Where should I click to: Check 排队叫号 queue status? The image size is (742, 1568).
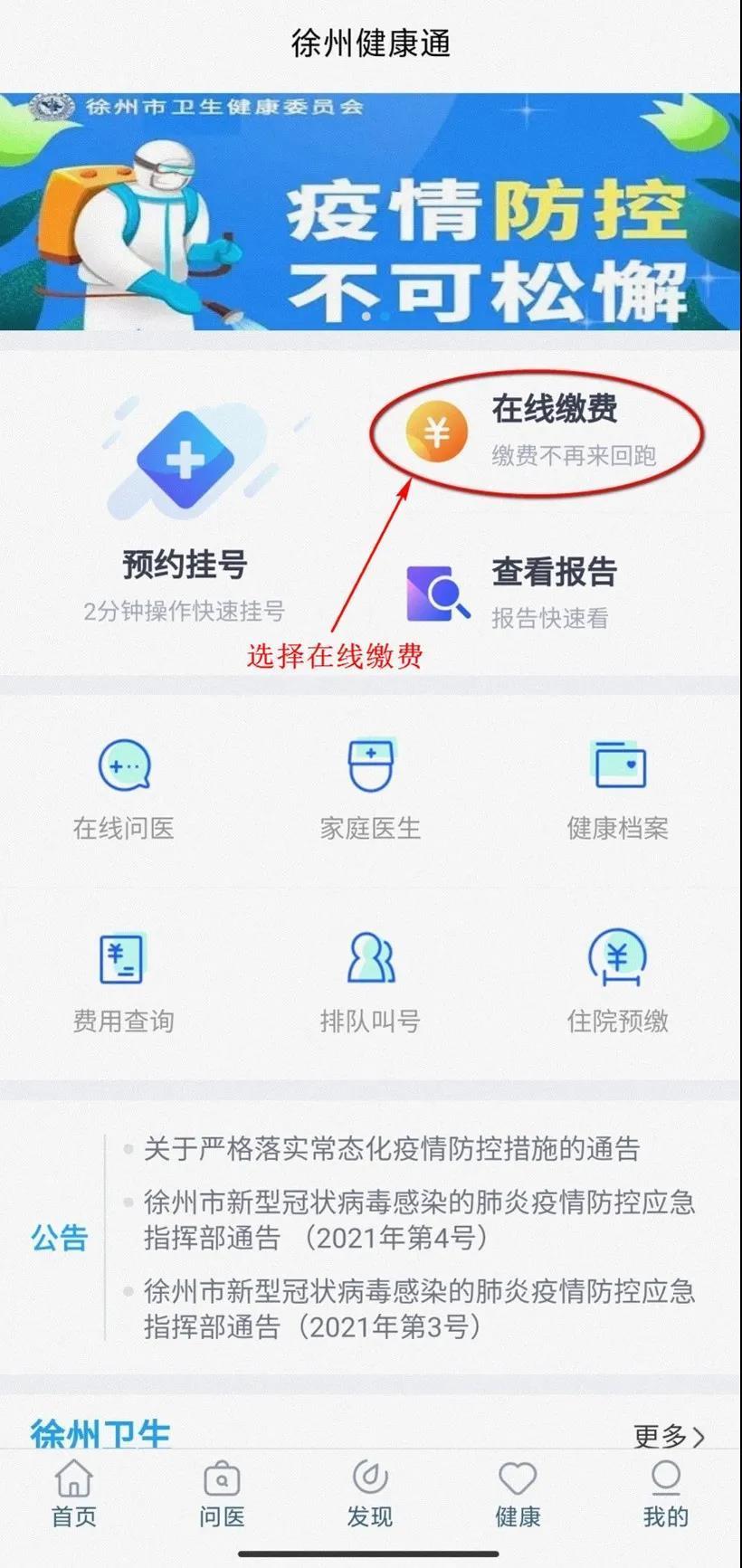[x=370, y=982]
